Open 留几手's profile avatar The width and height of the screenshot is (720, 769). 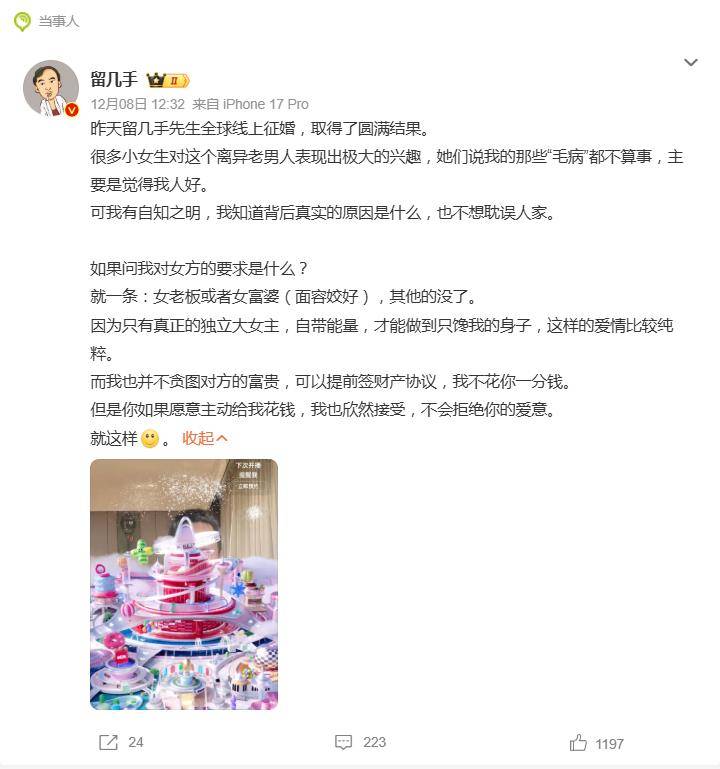point(51,88)
